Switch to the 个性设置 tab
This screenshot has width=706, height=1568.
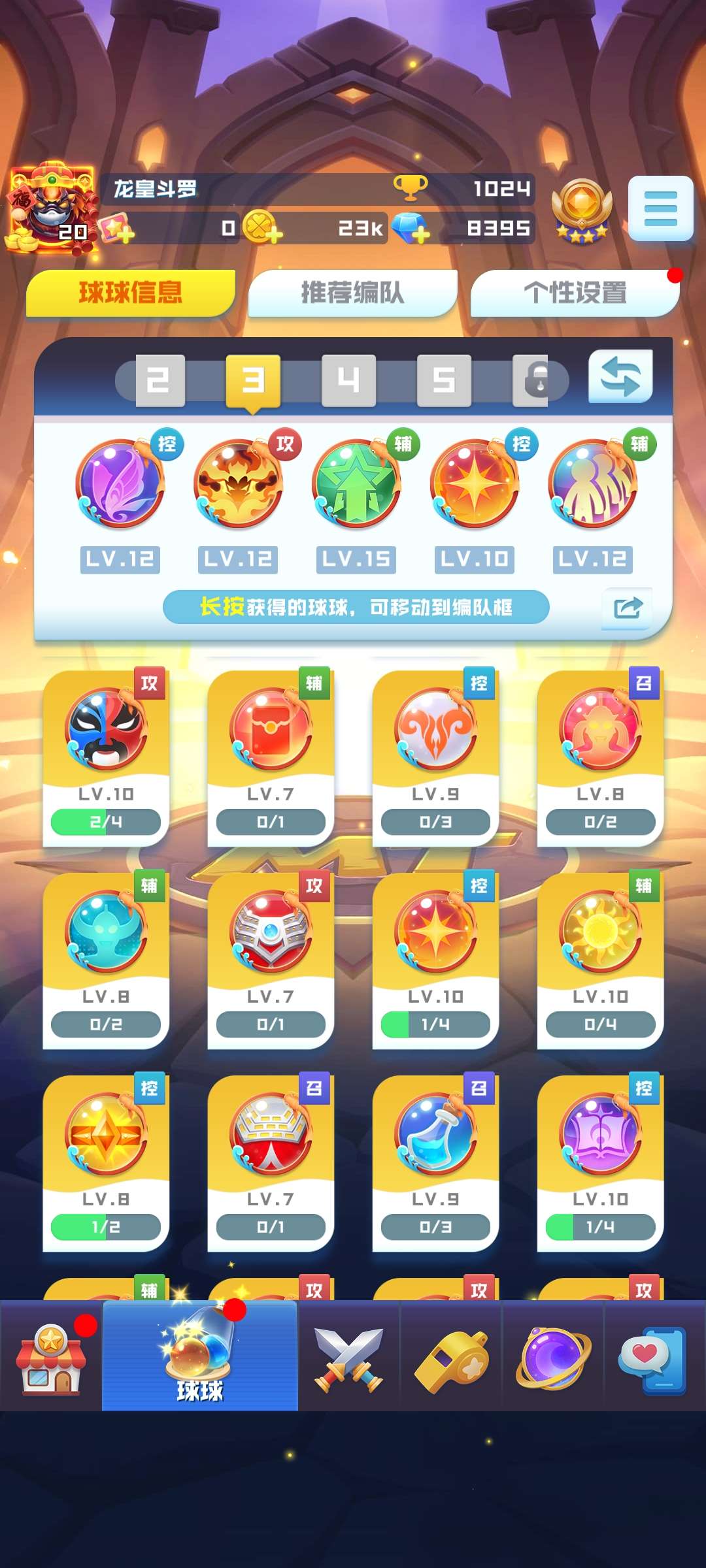point(575,293)
